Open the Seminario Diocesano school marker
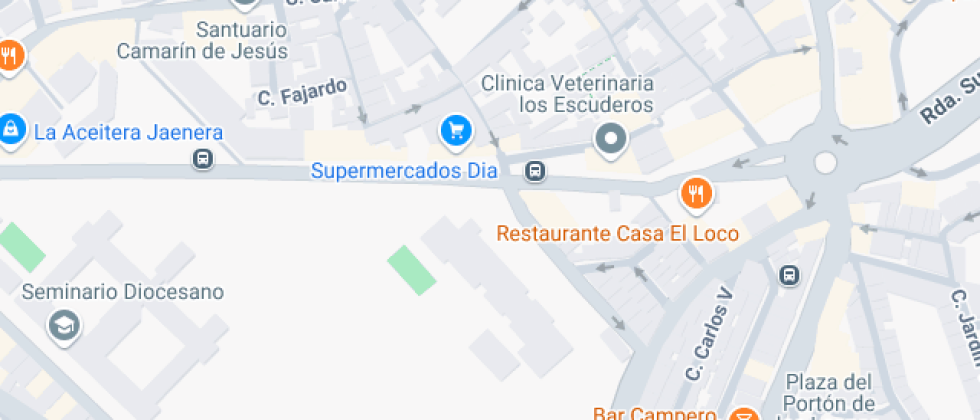The width and height of the screenshot is (980, 420). tap(65, 324)
